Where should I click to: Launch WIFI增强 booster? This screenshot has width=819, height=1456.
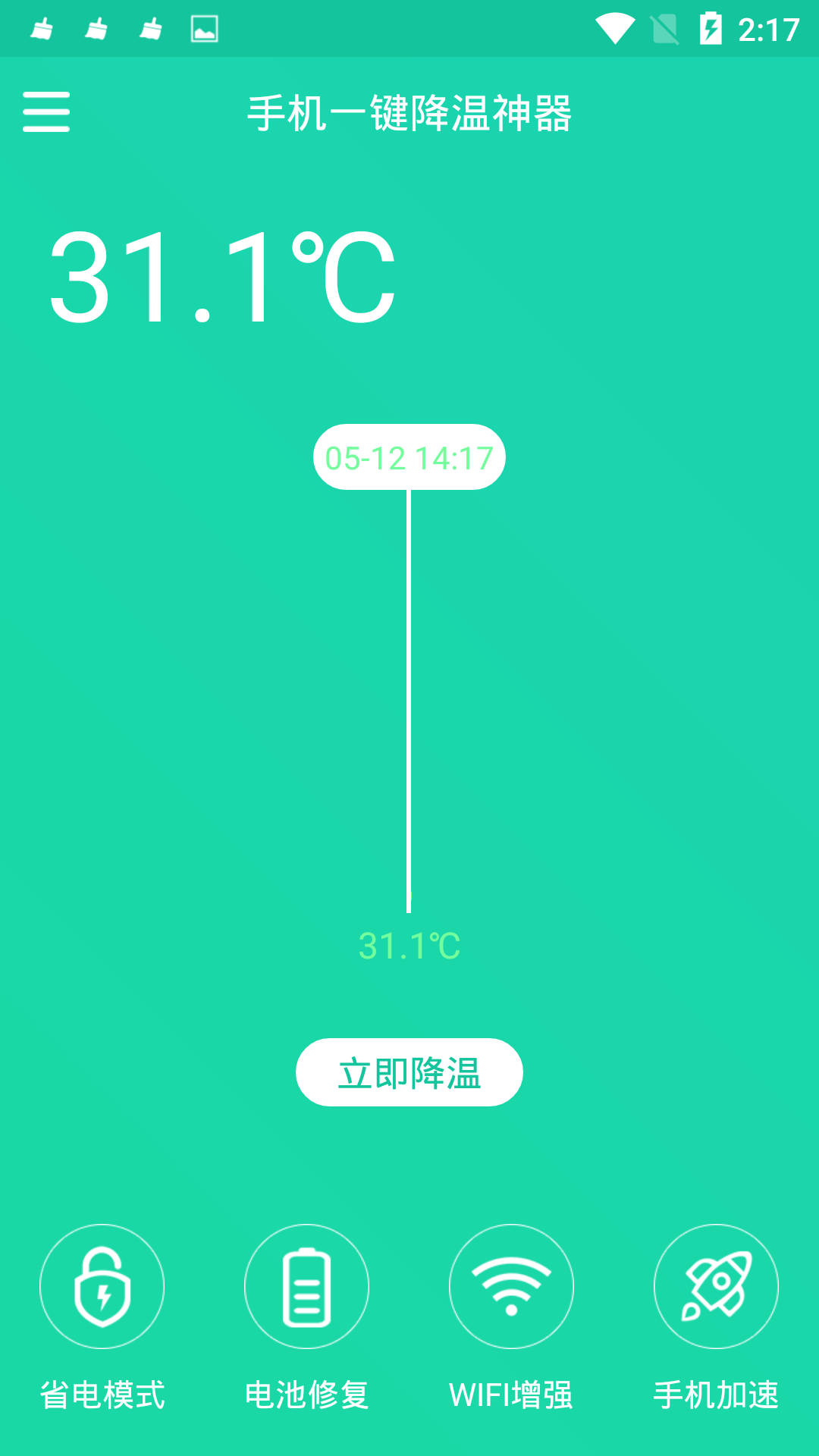click(511, 1286)
